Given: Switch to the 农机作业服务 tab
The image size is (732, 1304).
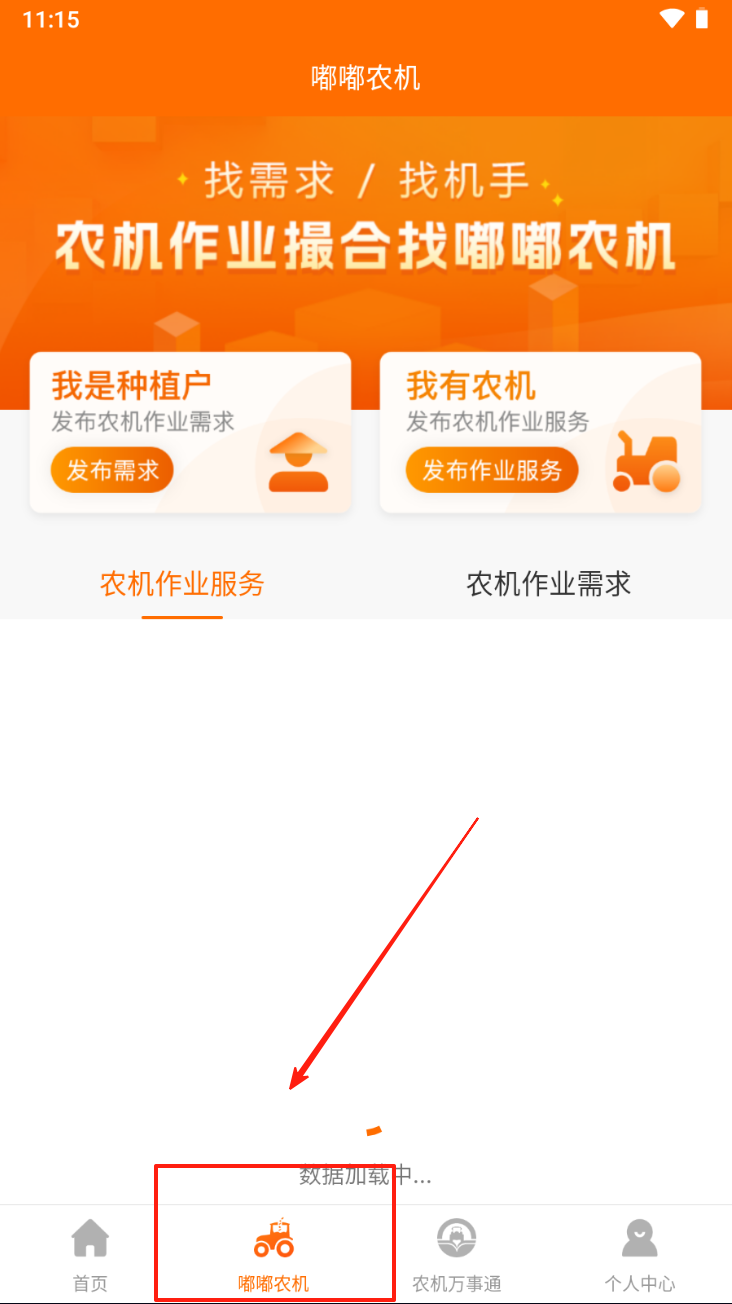Looking at the screenshot, I should pyautogui.click(x=182, y=584).
